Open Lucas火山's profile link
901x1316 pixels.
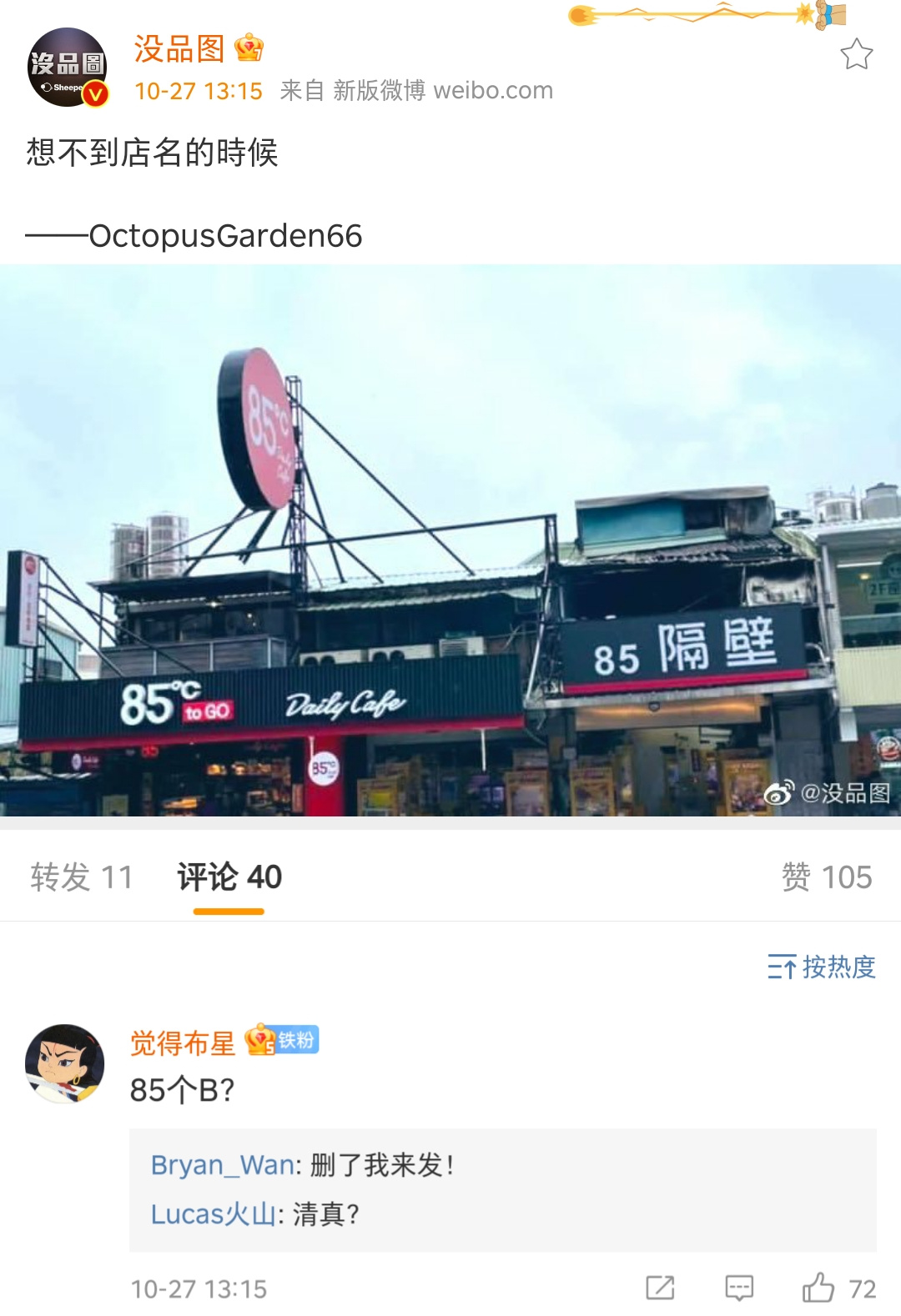tap(213, 1213)
